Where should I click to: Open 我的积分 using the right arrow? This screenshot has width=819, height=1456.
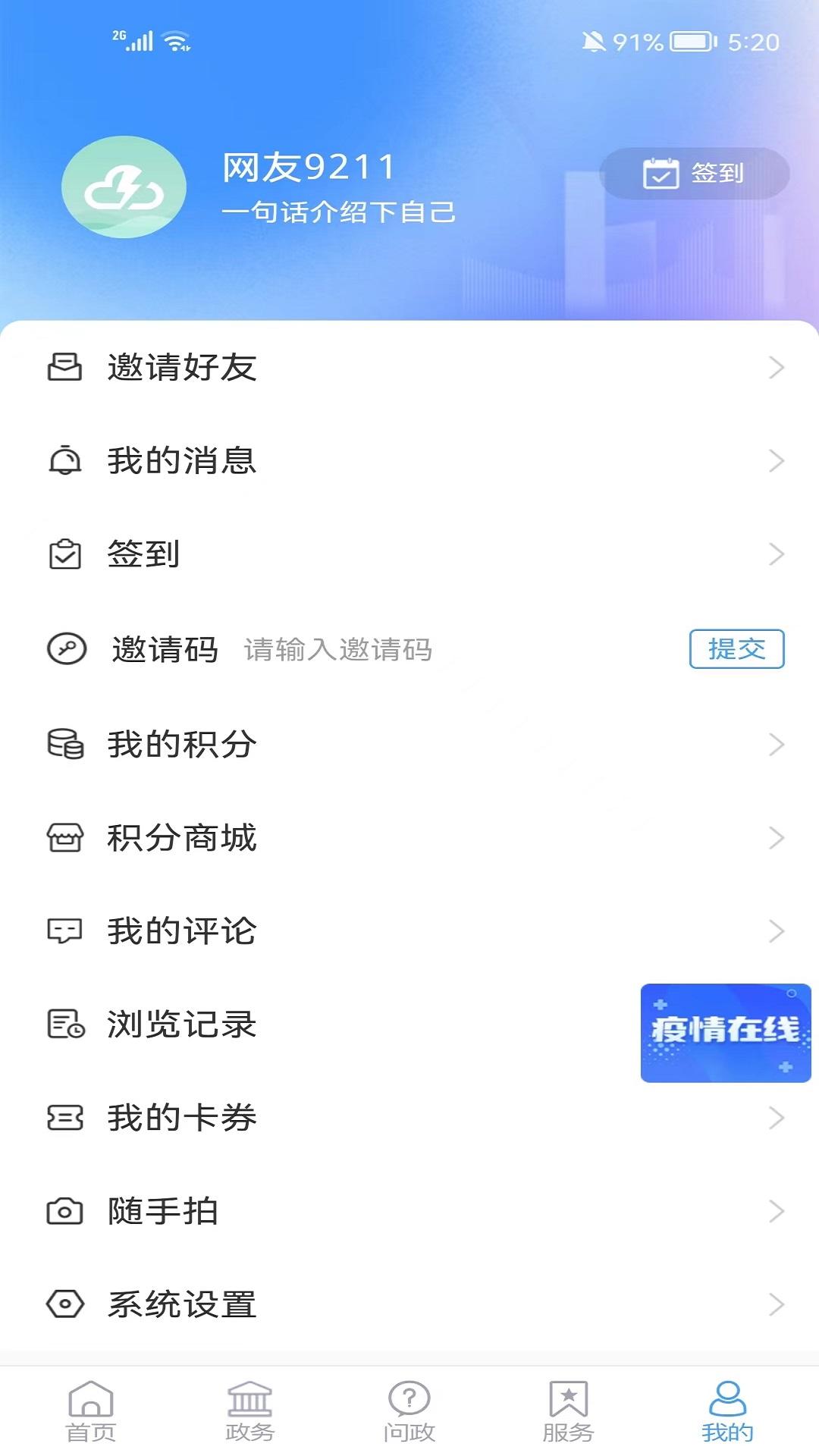coord(777,743)
